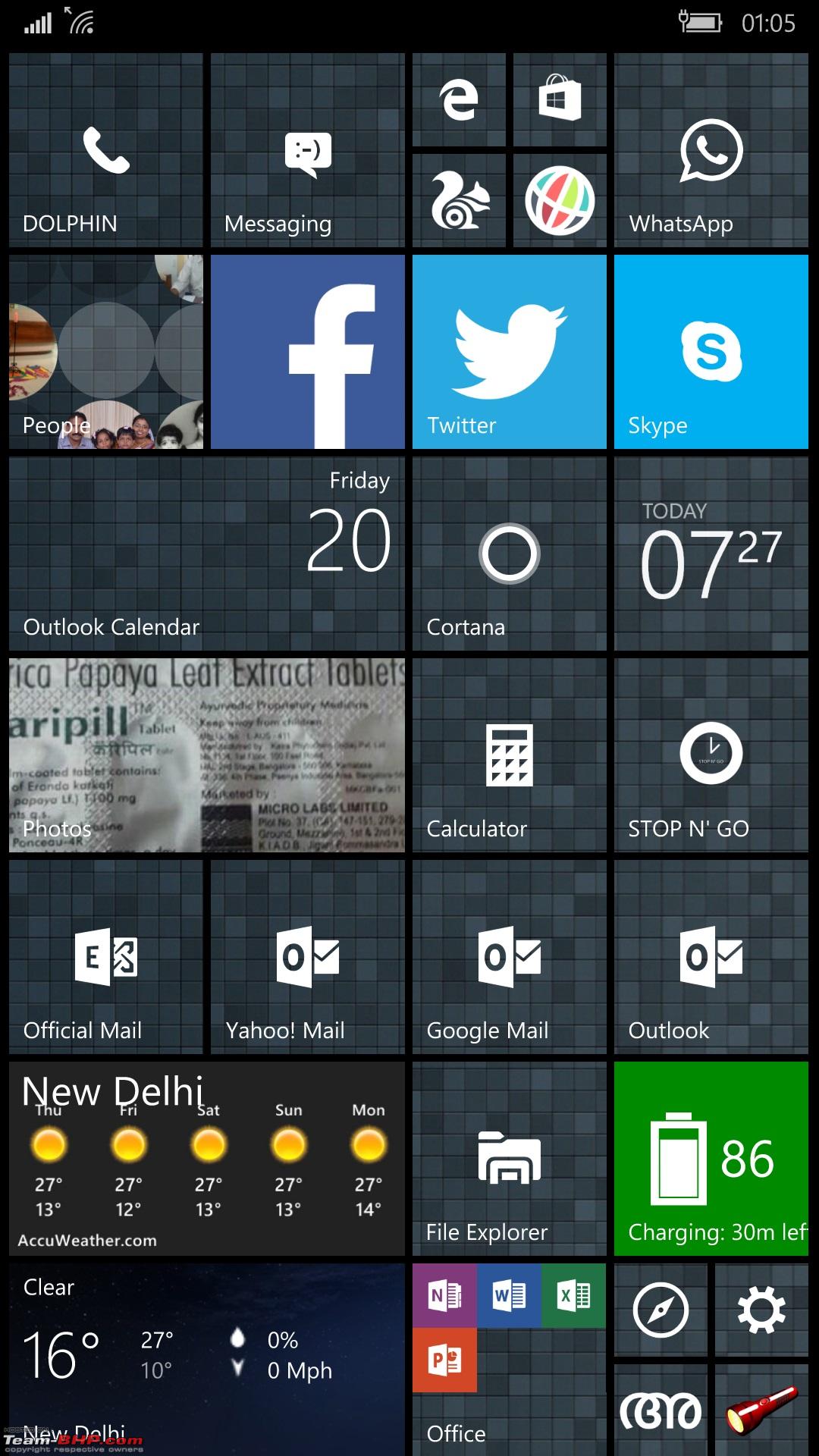Open STOP N' GO app
819x1456 pixels.
[711, 755]
